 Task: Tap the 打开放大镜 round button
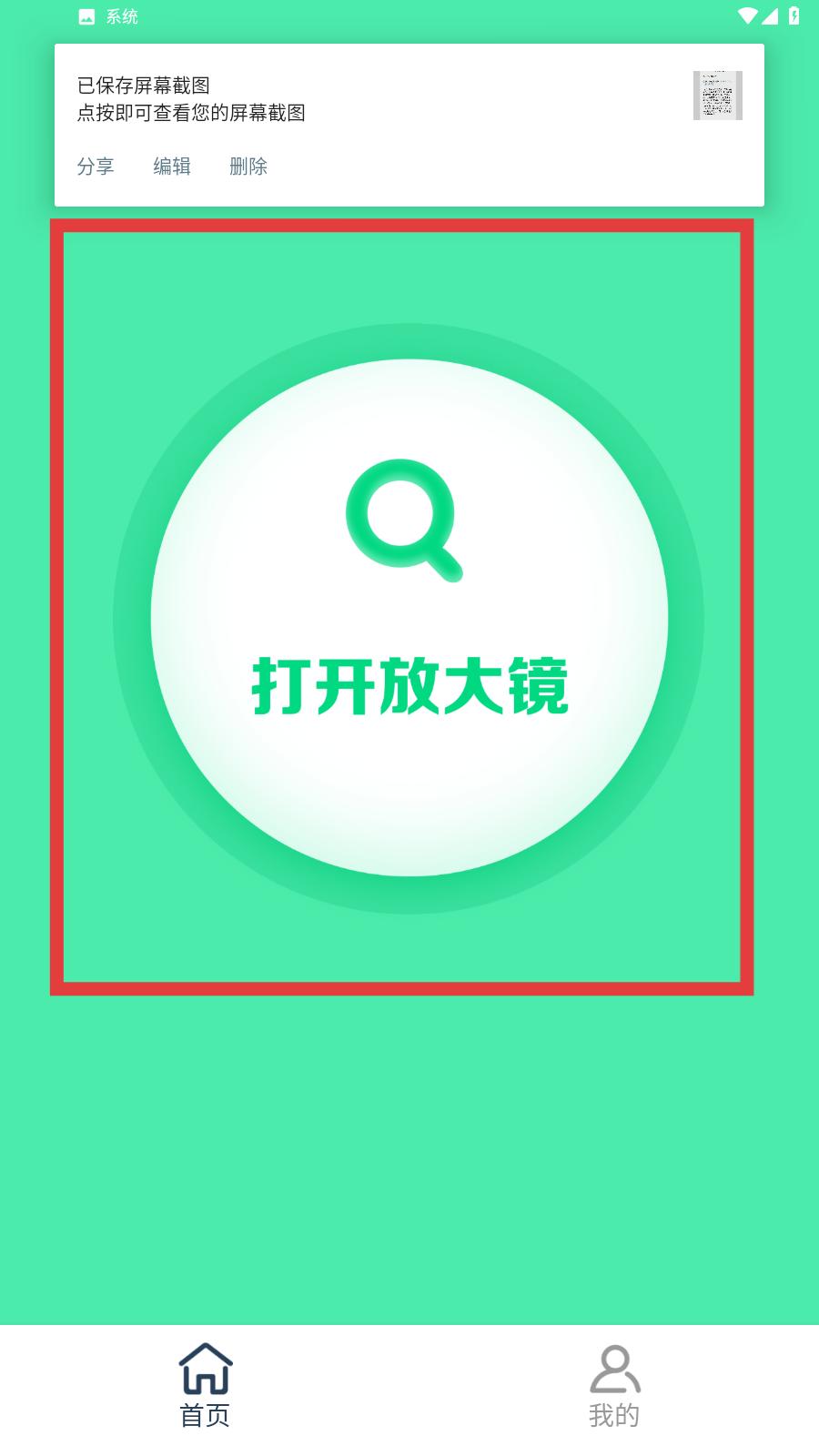[x=409, y=618]
